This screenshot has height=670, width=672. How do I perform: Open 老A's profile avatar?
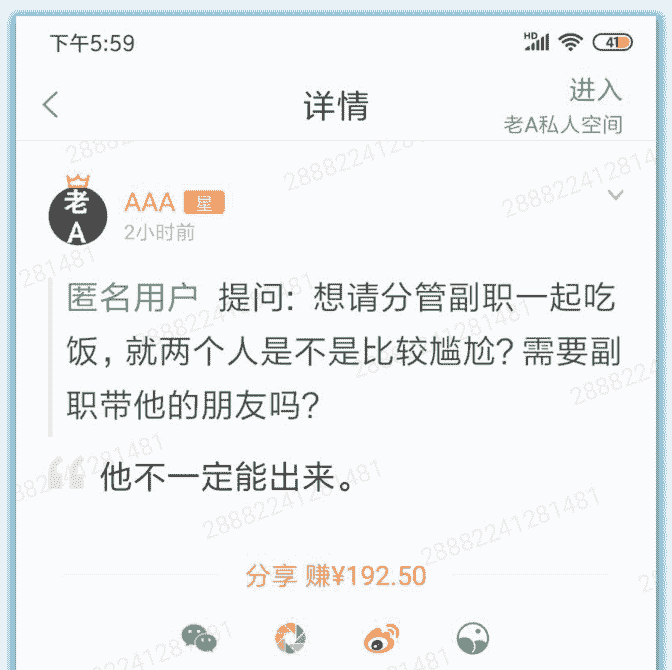[x=77, y=213]
